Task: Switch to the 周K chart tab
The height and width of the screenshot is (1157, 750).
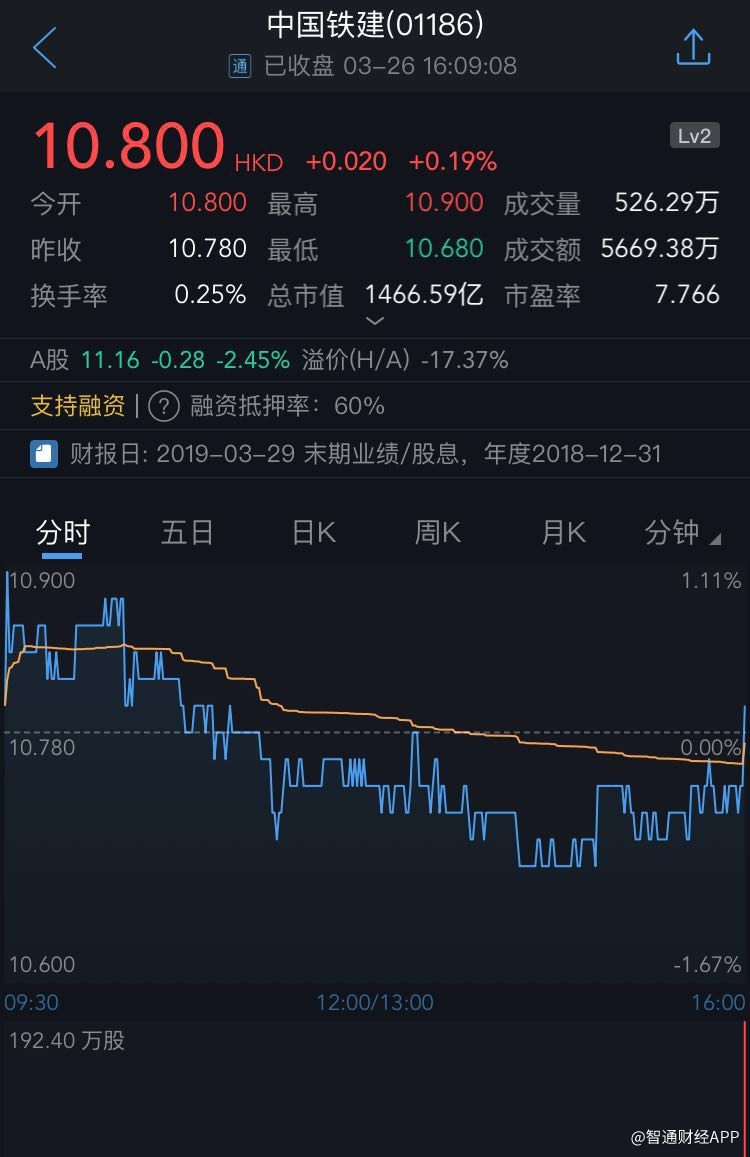Action: click(437, 533)
